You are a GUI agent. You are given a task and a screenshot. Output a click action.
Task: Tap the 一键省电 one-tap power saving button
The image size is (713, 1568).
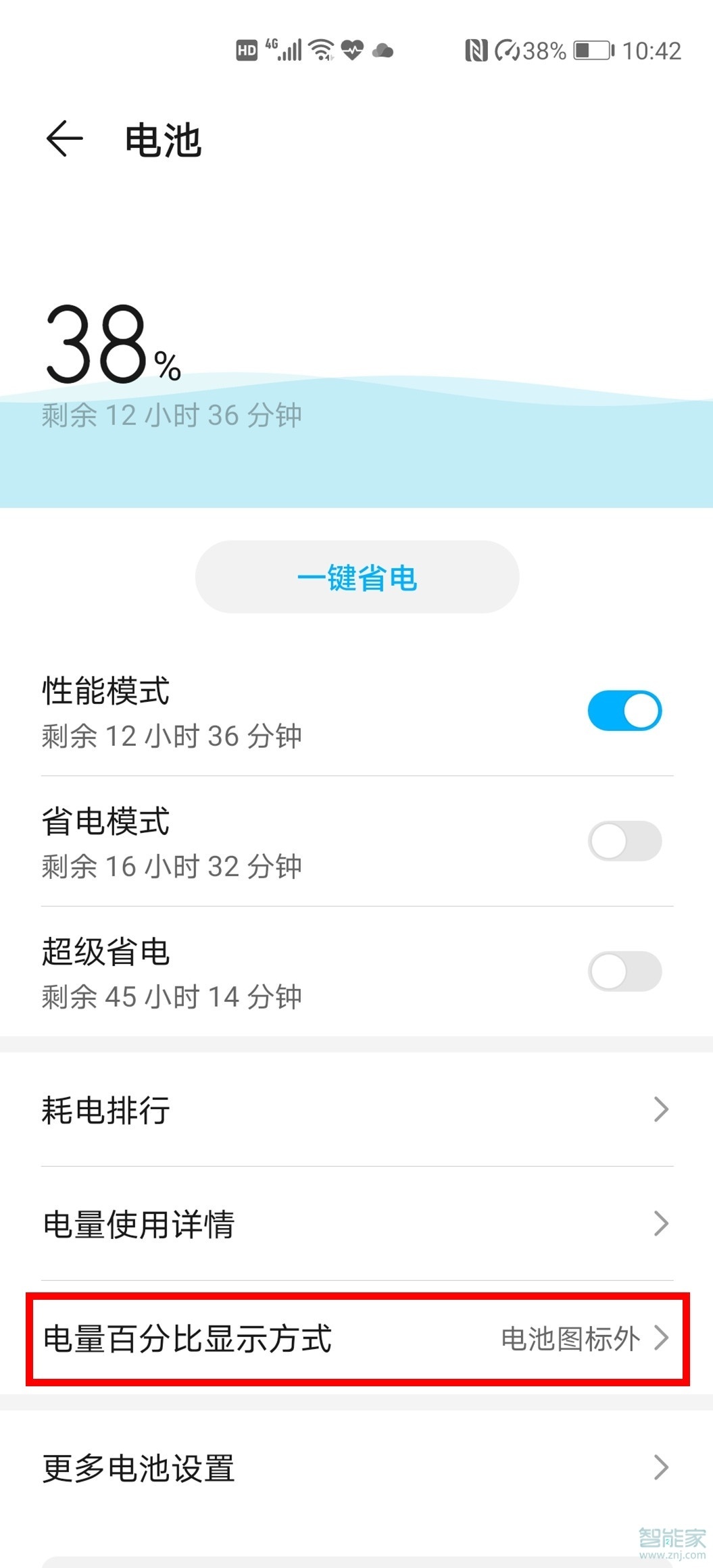click(356, 577)
